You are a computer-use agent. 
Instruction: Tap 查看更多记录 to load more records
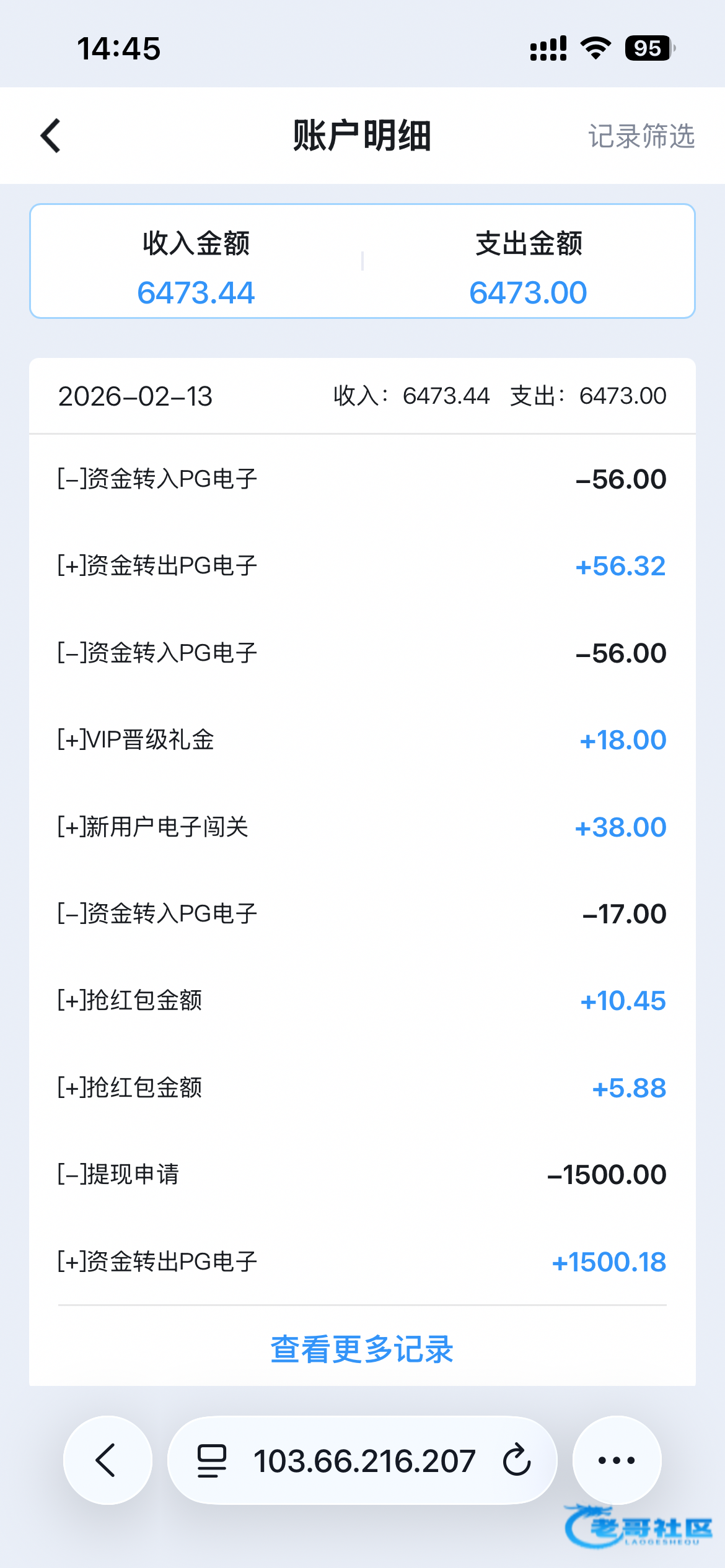click(x=362, y=1349)
